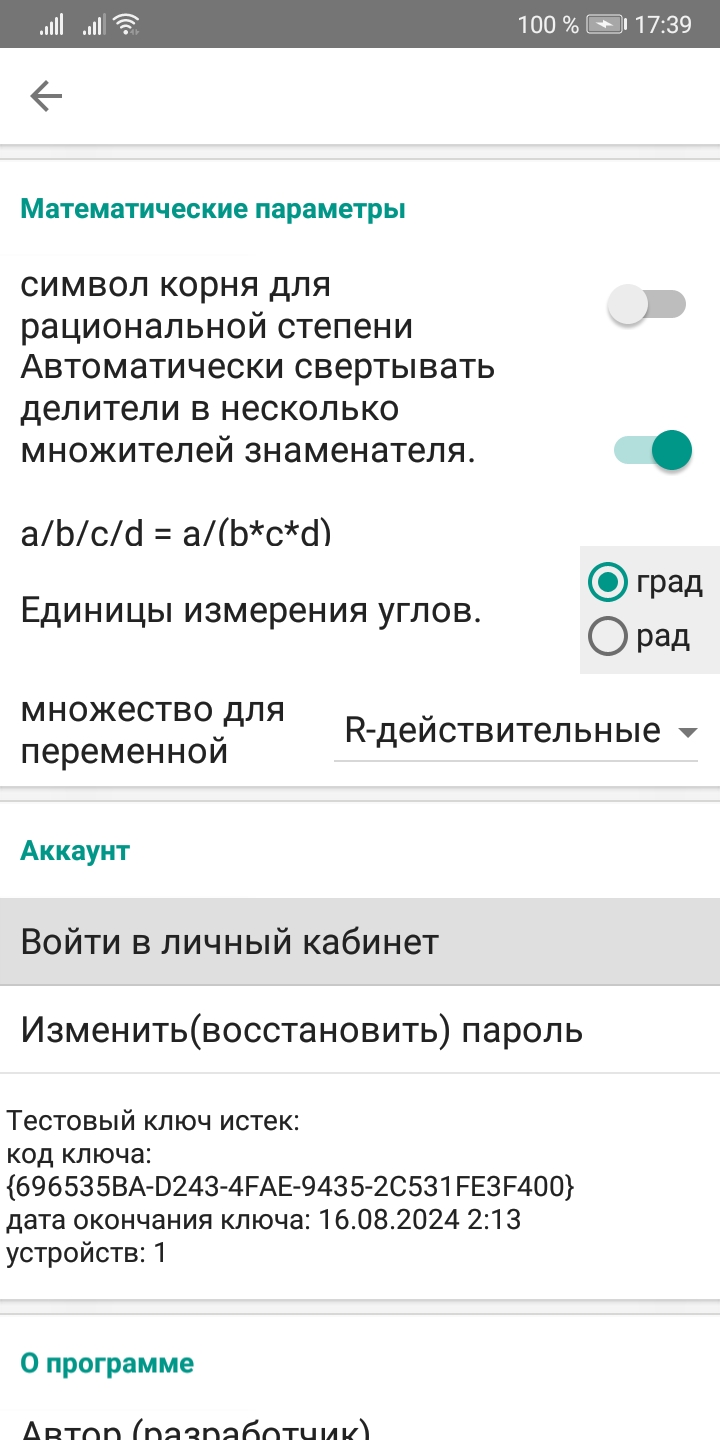
Task: Open "Войти в личный кабинет"
Action: (360, 942)
